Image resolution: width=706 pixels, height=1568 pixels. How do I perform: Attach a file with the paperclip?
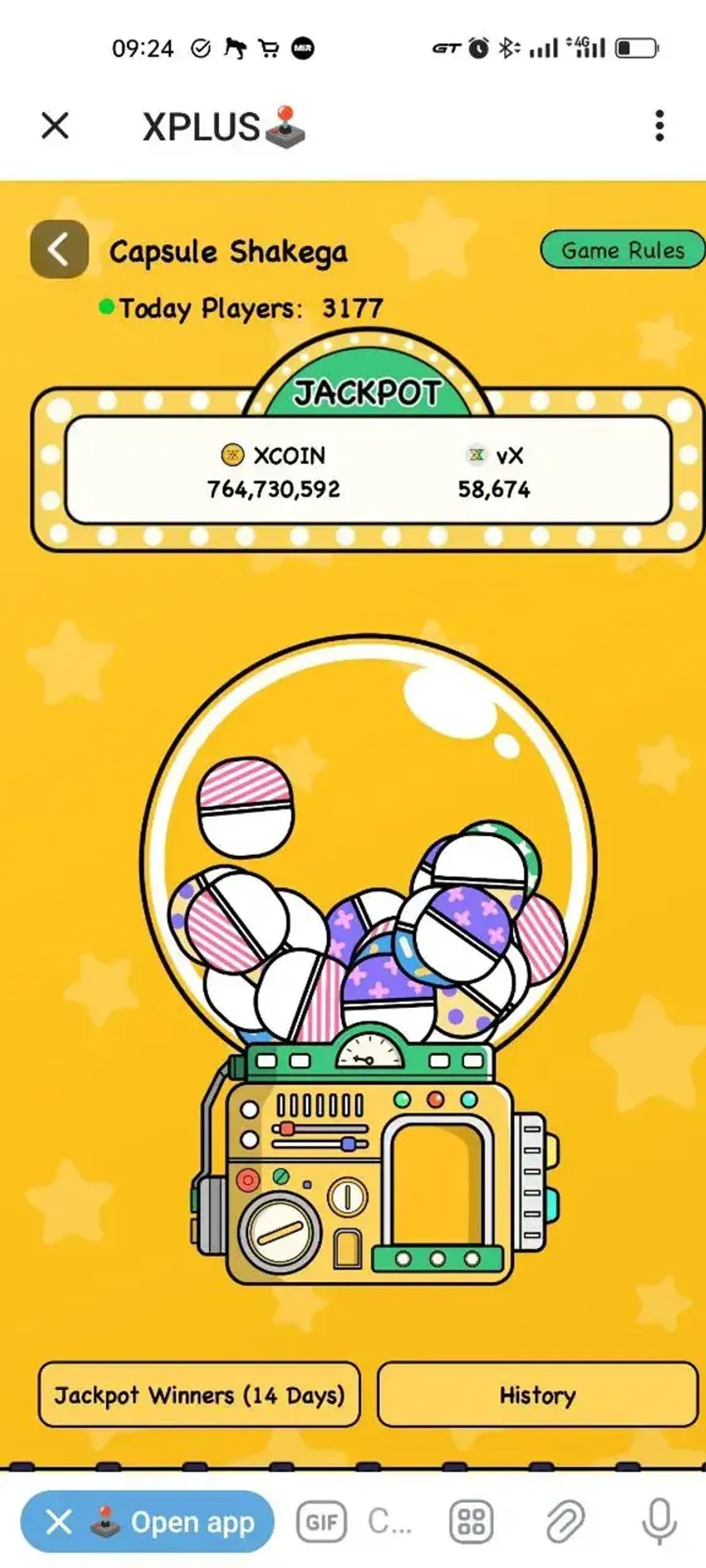click(565, 1522)
